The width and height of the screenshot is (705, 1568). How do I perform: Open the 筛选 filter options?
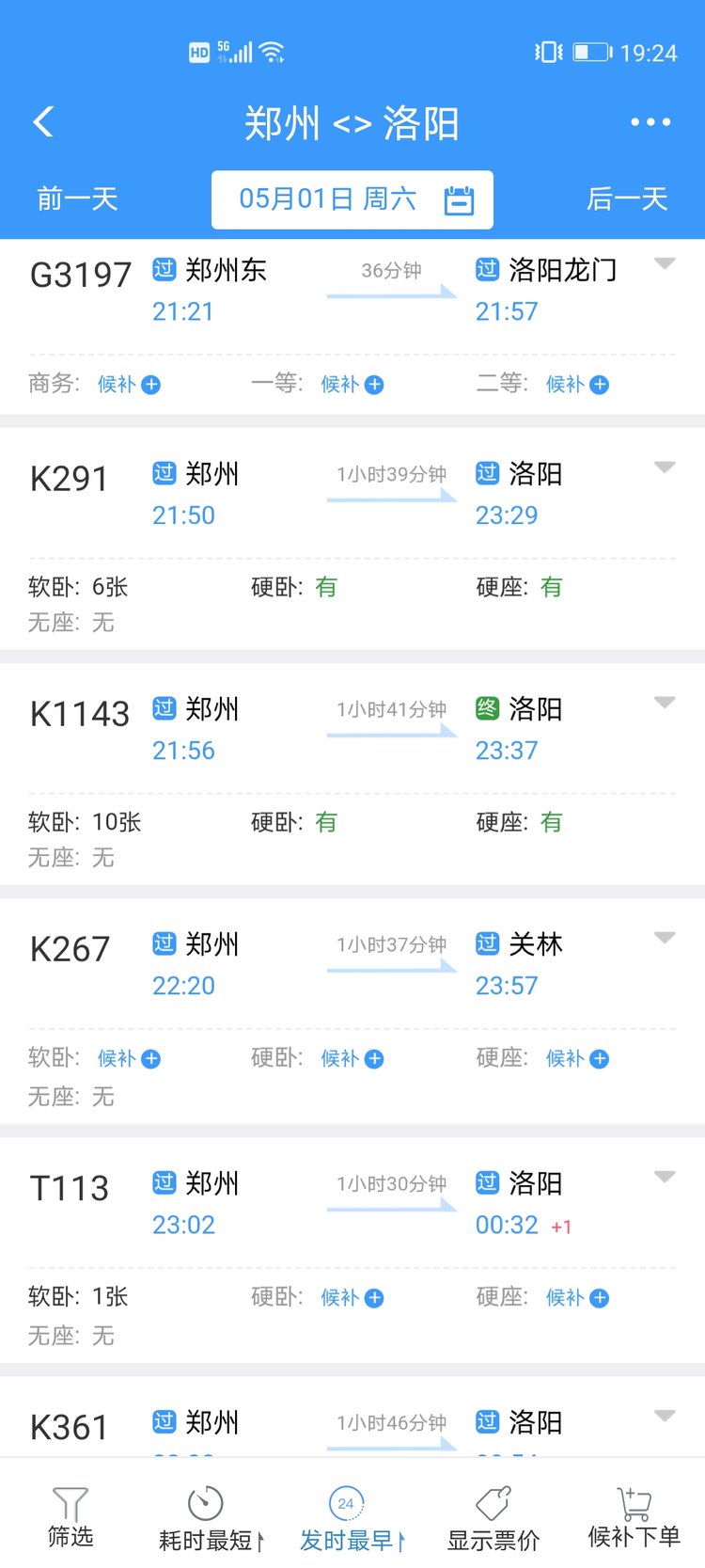click(70, 1516)
